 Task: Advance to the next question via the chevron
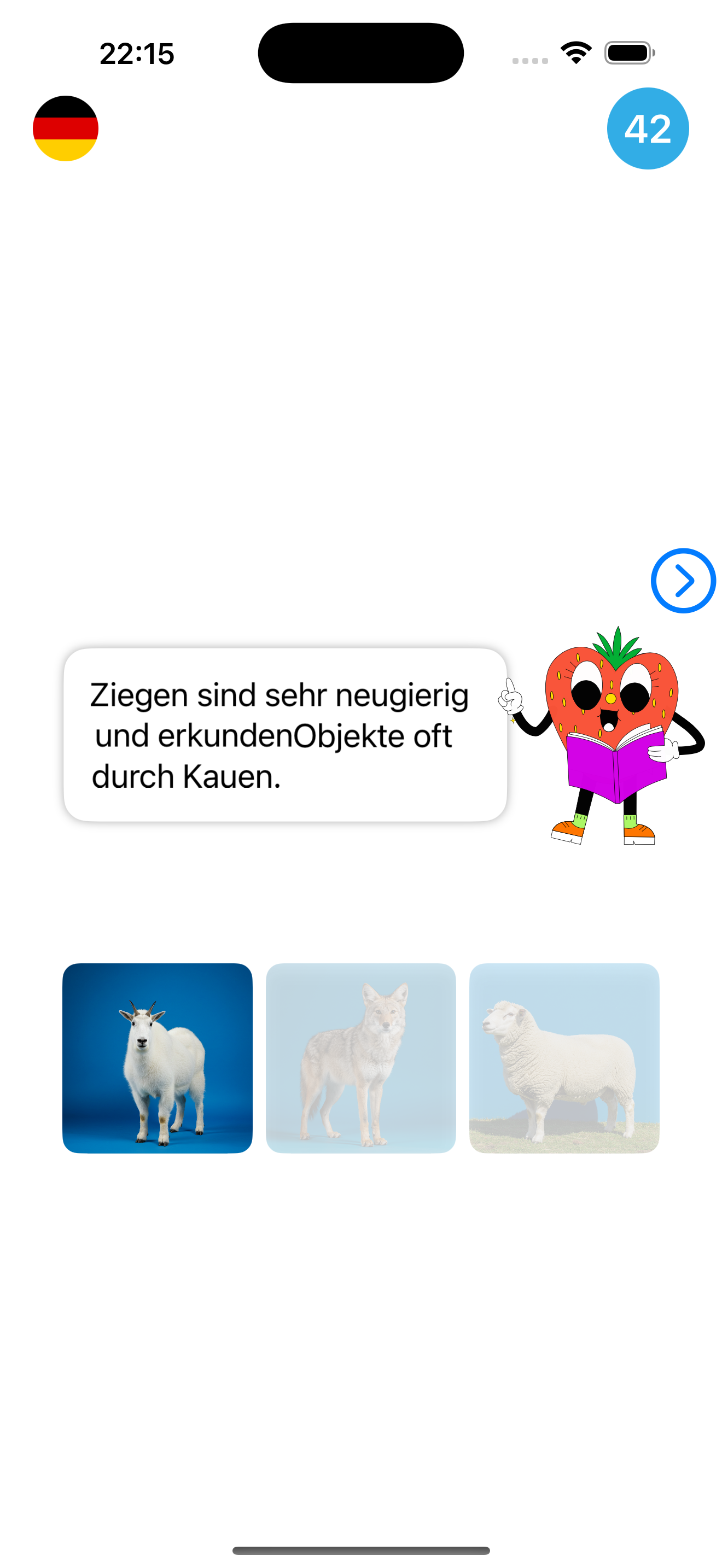[683, 580]
